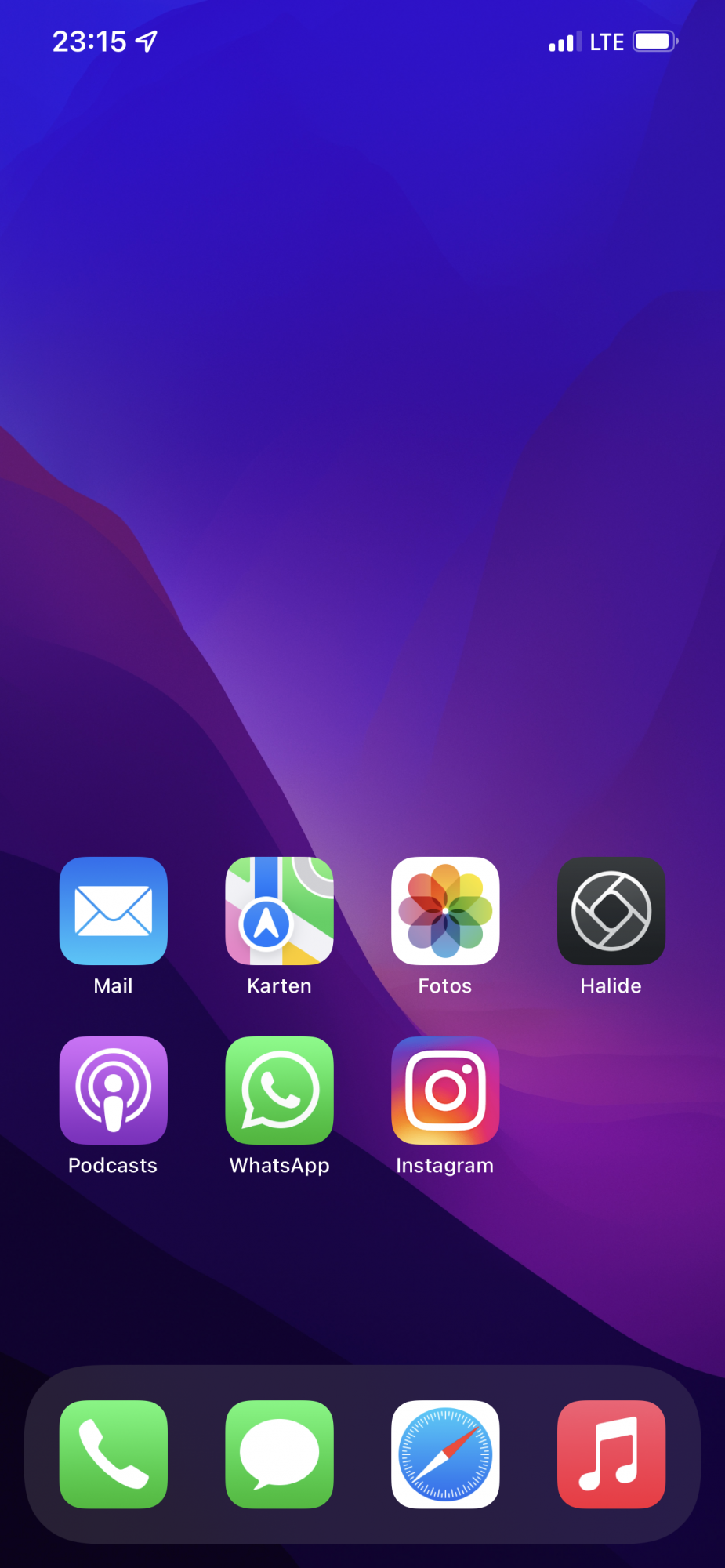Open Instagram

tap(445, 1090)
